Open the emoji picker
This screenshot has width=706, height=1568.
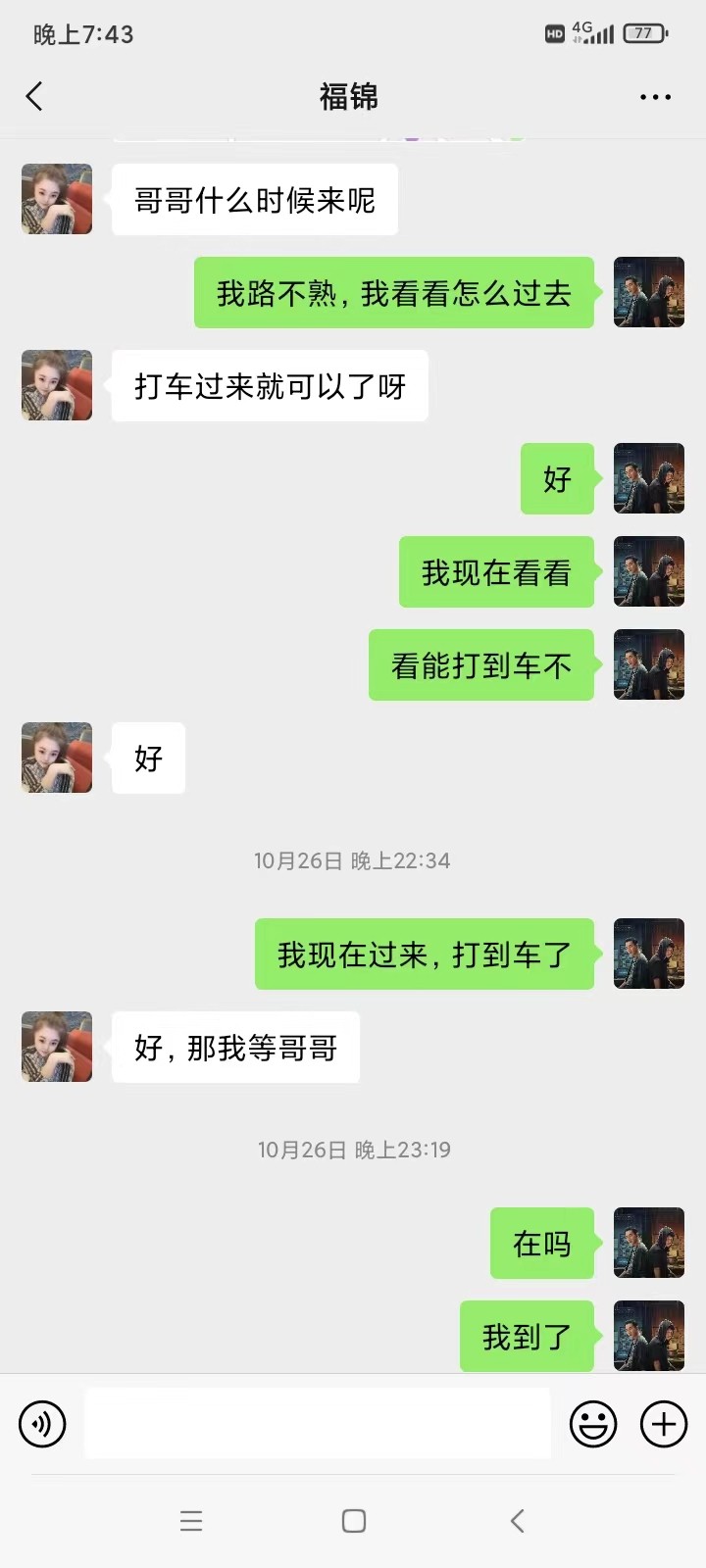coord(592,1424)
